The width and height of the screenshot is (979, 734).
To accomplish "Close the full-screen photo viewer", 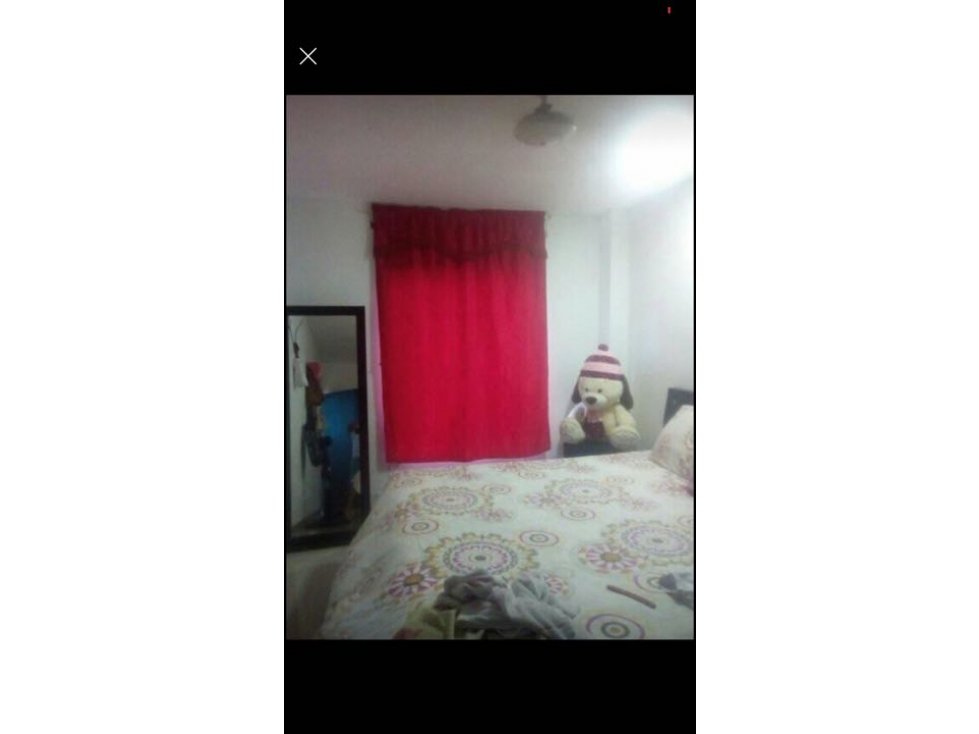I will (308, 57).
